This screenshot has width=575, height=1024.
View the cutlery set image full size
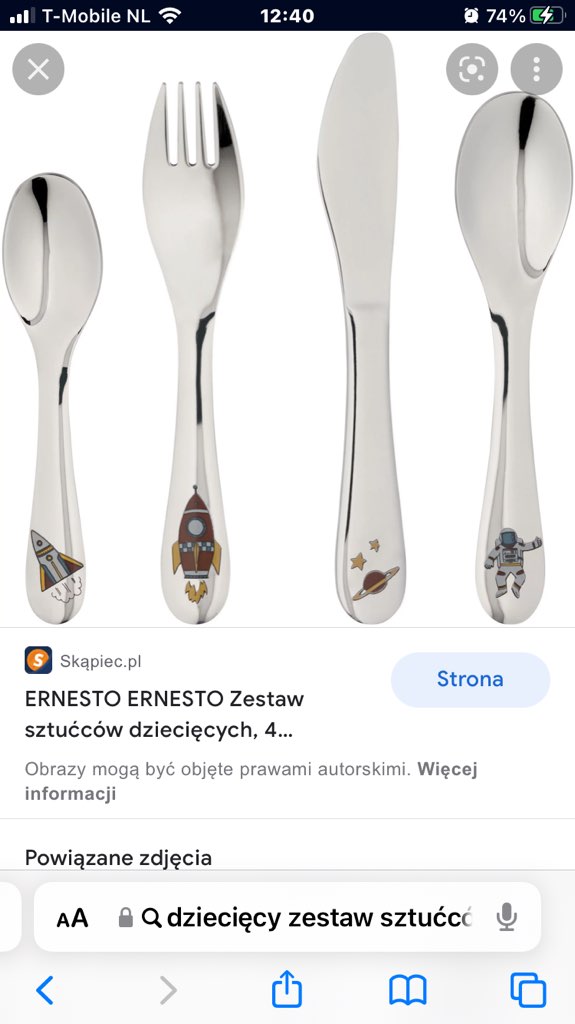pyautogui.click(x=288, y=328)
